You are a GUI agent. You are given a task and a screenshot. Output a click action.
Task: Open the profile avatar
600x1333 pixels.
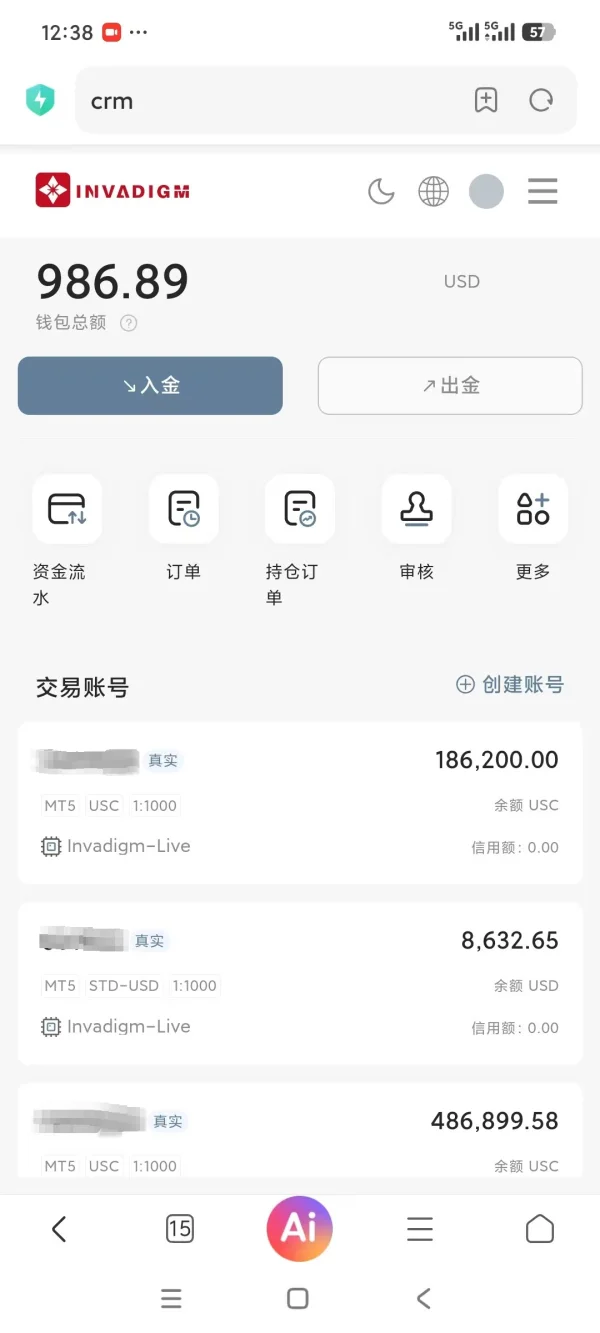click(486, 191)
